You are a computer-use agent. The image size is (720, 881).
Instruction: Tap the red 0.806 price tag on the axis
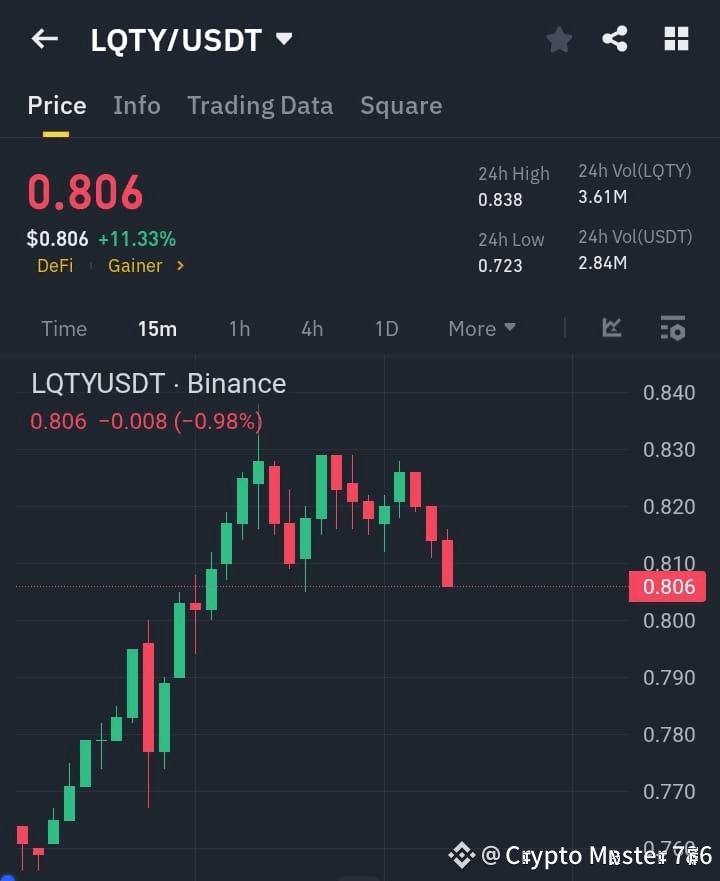tap(667, 587)
